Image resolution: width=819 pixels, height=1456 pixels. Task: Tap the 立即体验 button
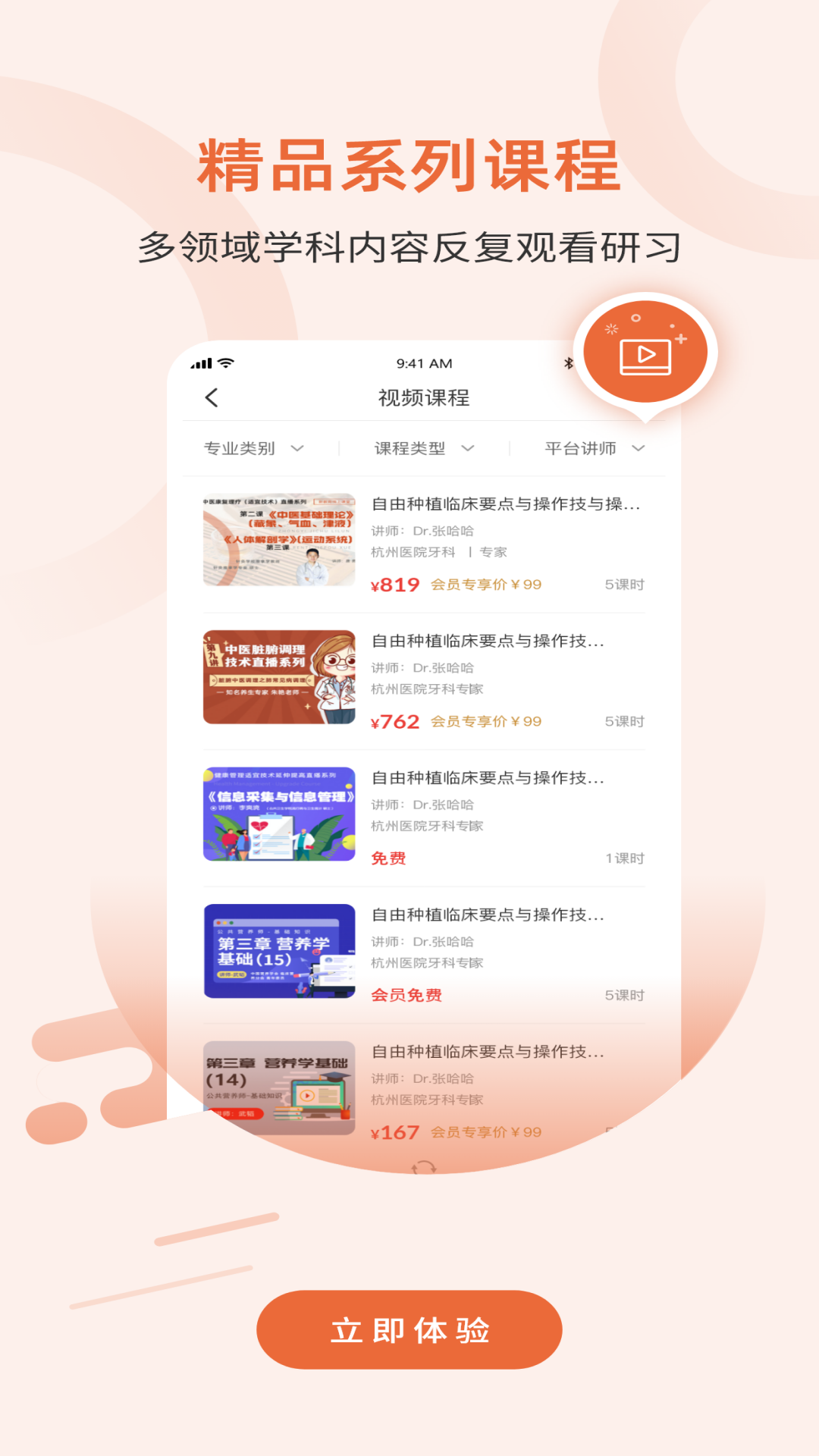(409, 1330)
